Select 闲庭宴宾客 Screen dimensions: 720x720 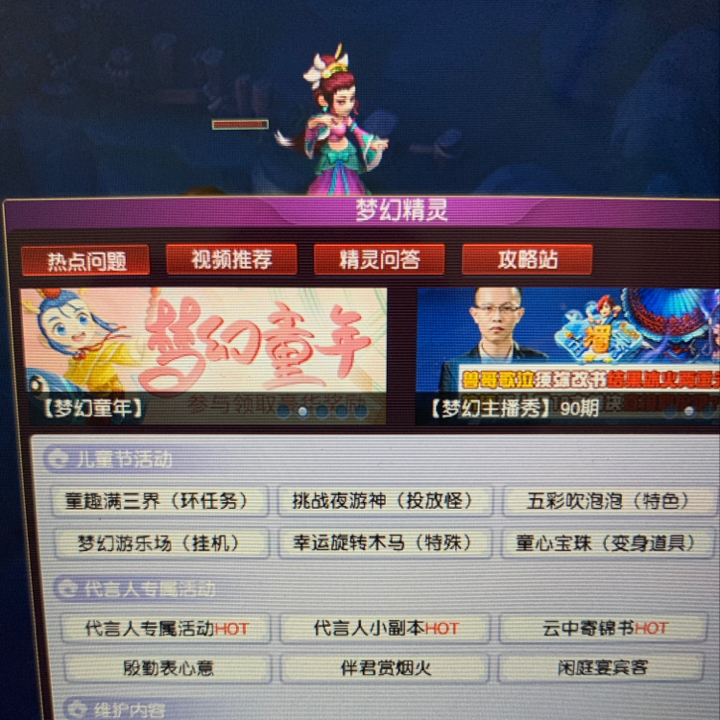point(603,667)
